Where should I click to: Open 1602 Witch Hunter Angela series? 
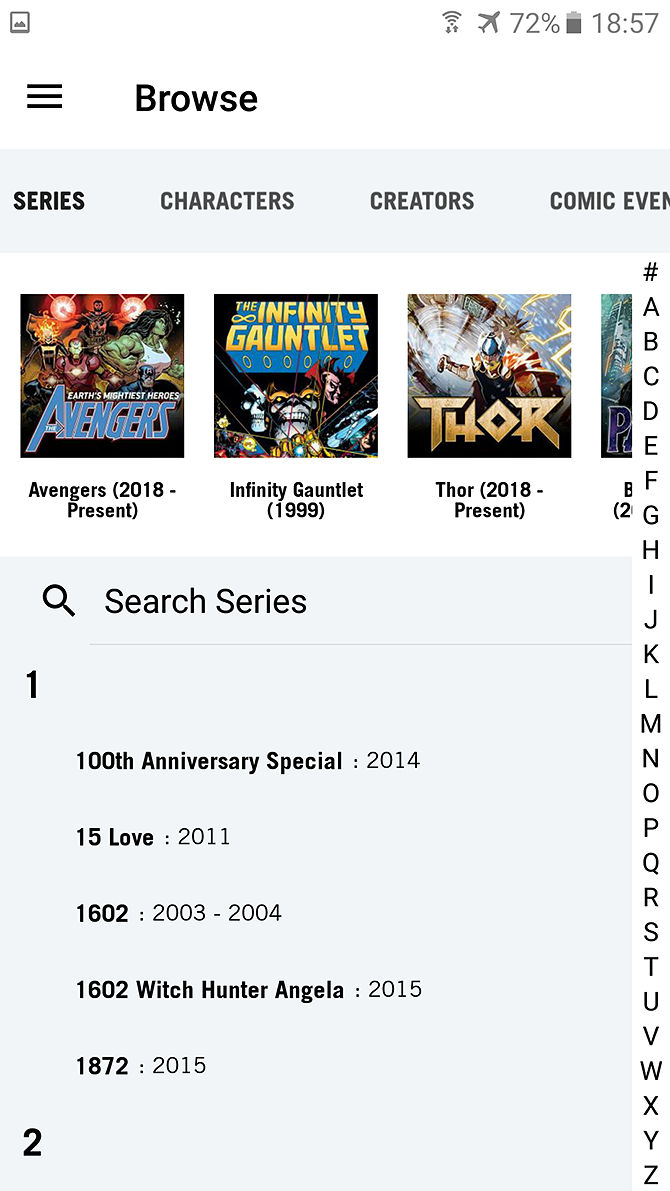point(210,990)
